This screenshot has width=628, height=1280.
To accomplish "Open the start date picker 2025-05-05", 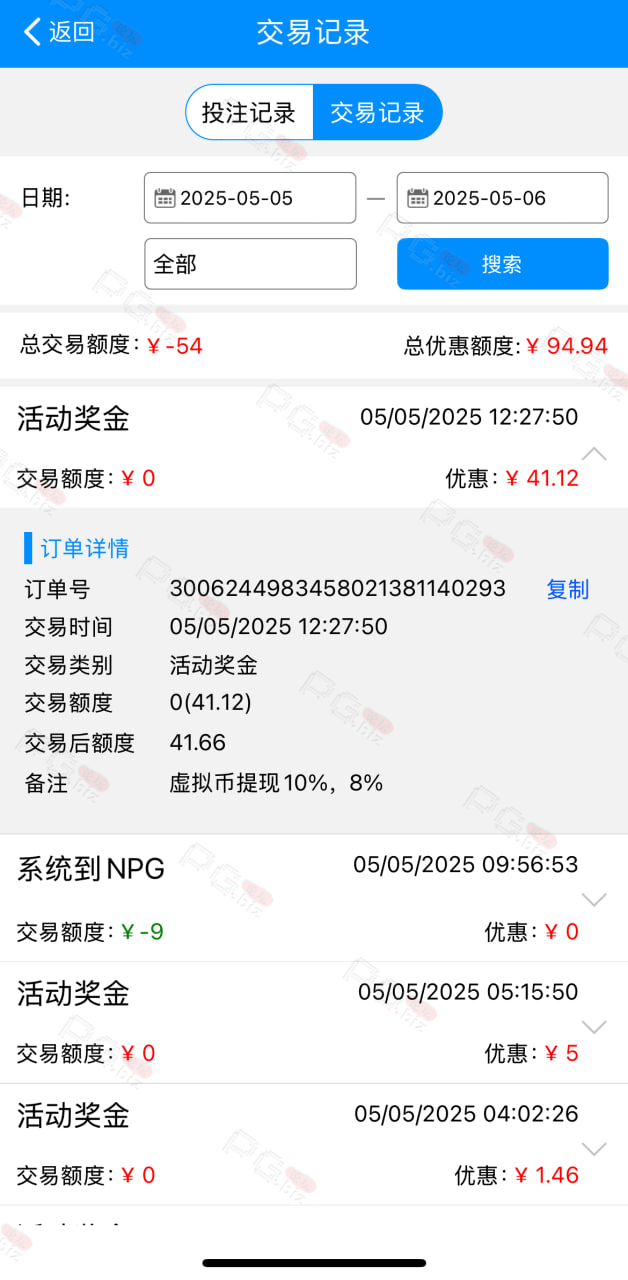I will [x=250, y=198].
